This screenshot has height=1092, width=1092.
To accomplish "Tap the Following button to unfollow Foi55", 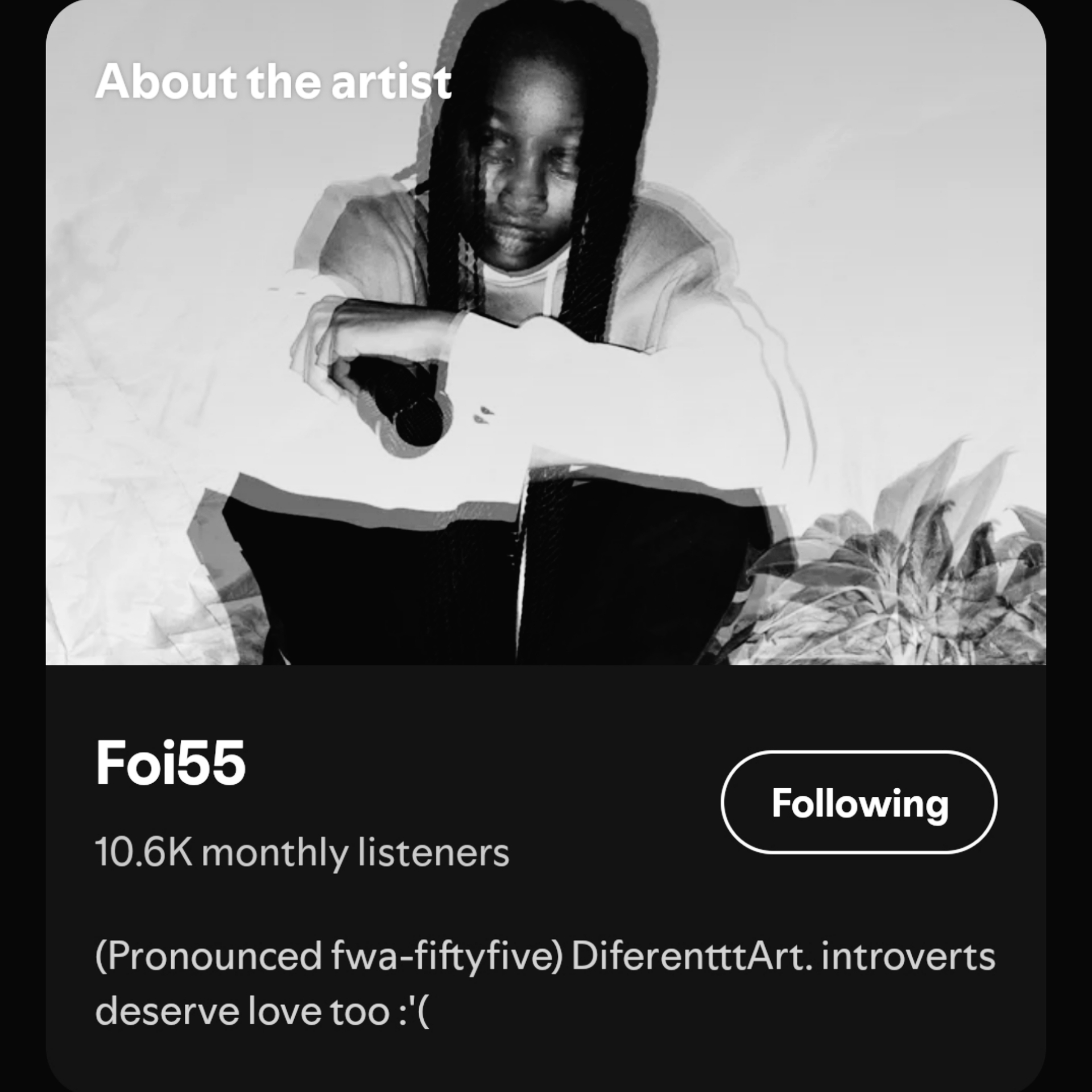I will 859,803.
